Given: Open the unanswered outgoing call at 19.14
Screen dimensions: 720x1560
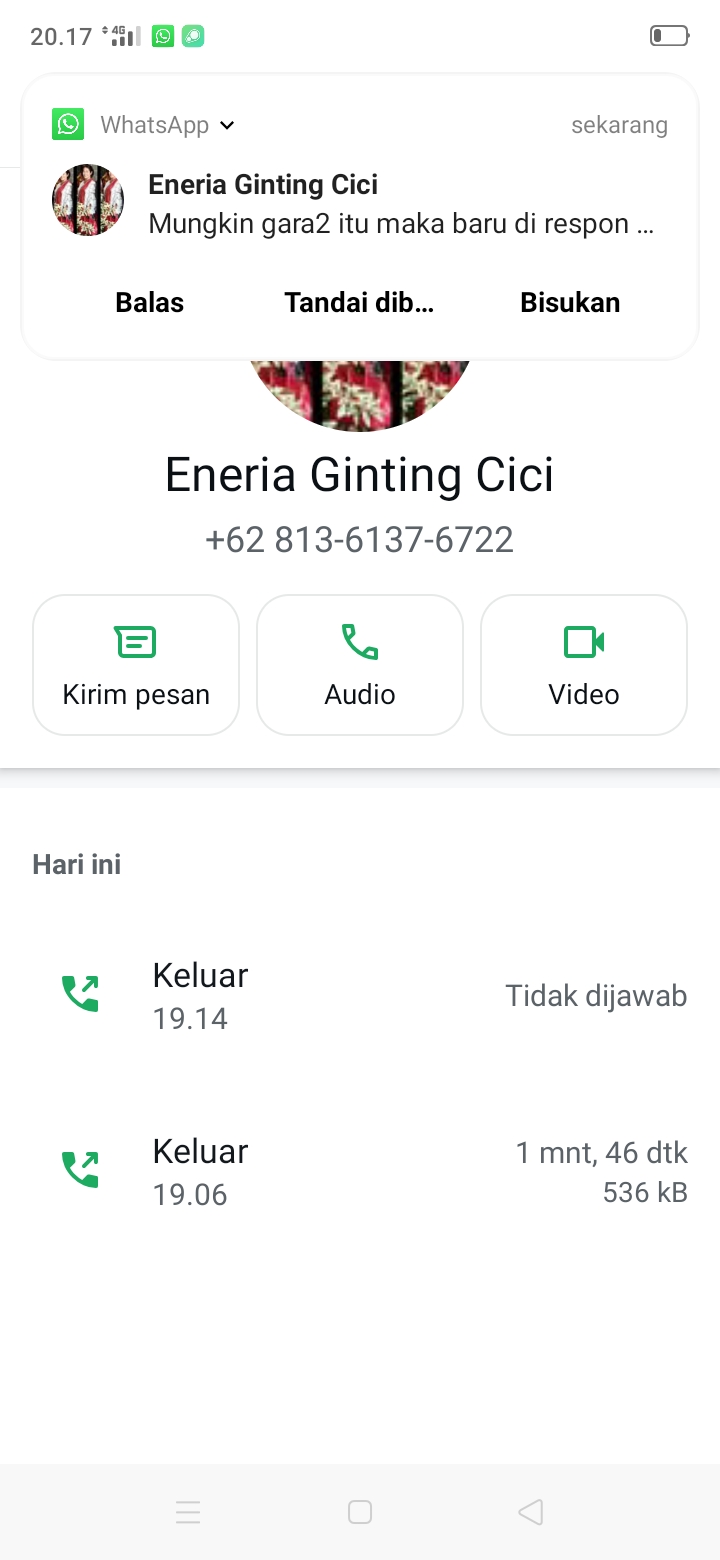Looking at the screenshot, I should tap(360, 996).
